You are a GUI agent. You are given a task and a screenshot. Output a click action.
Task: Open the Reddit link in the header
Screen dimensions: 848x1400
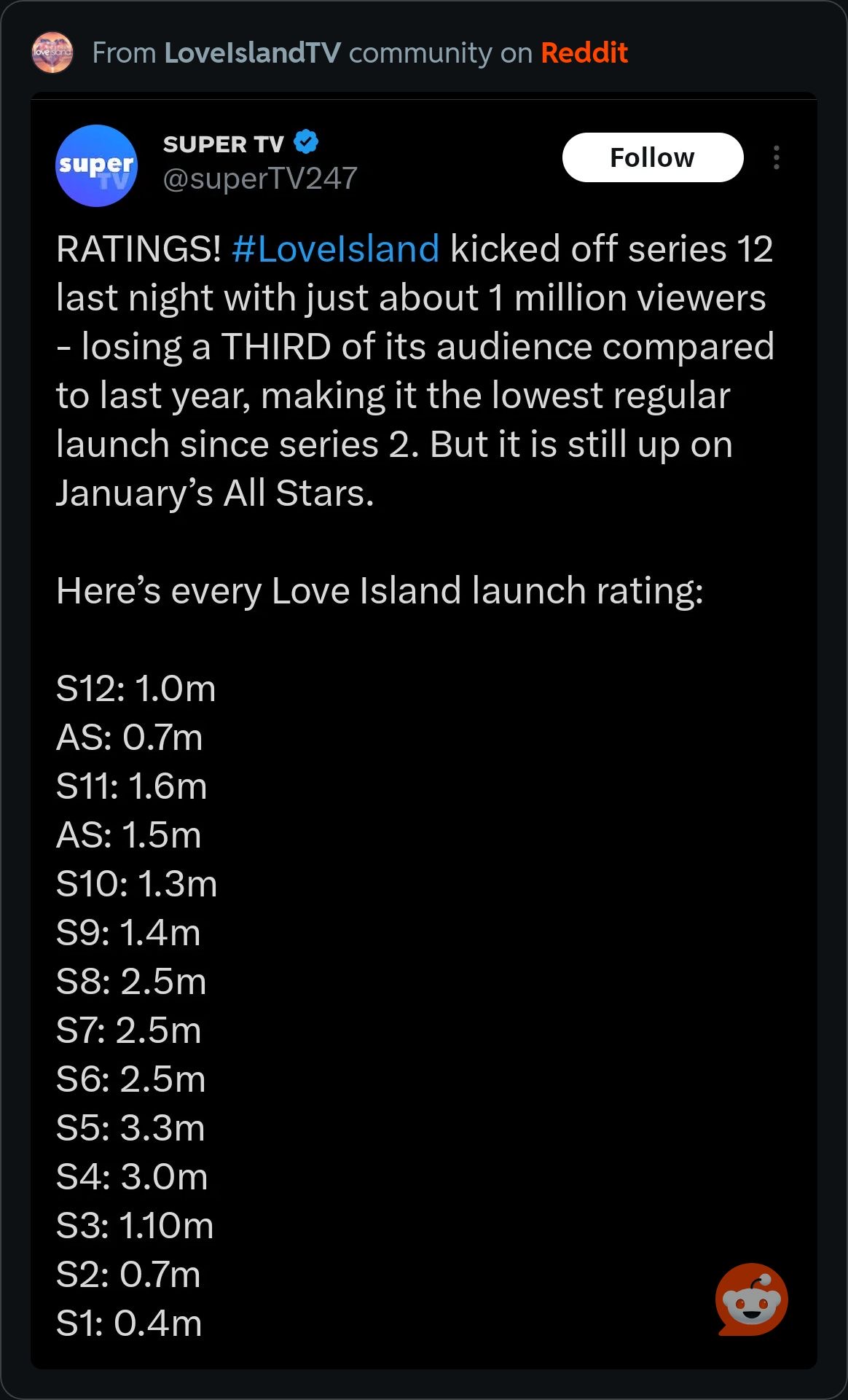pyautogui.click(x=584, y=53)
